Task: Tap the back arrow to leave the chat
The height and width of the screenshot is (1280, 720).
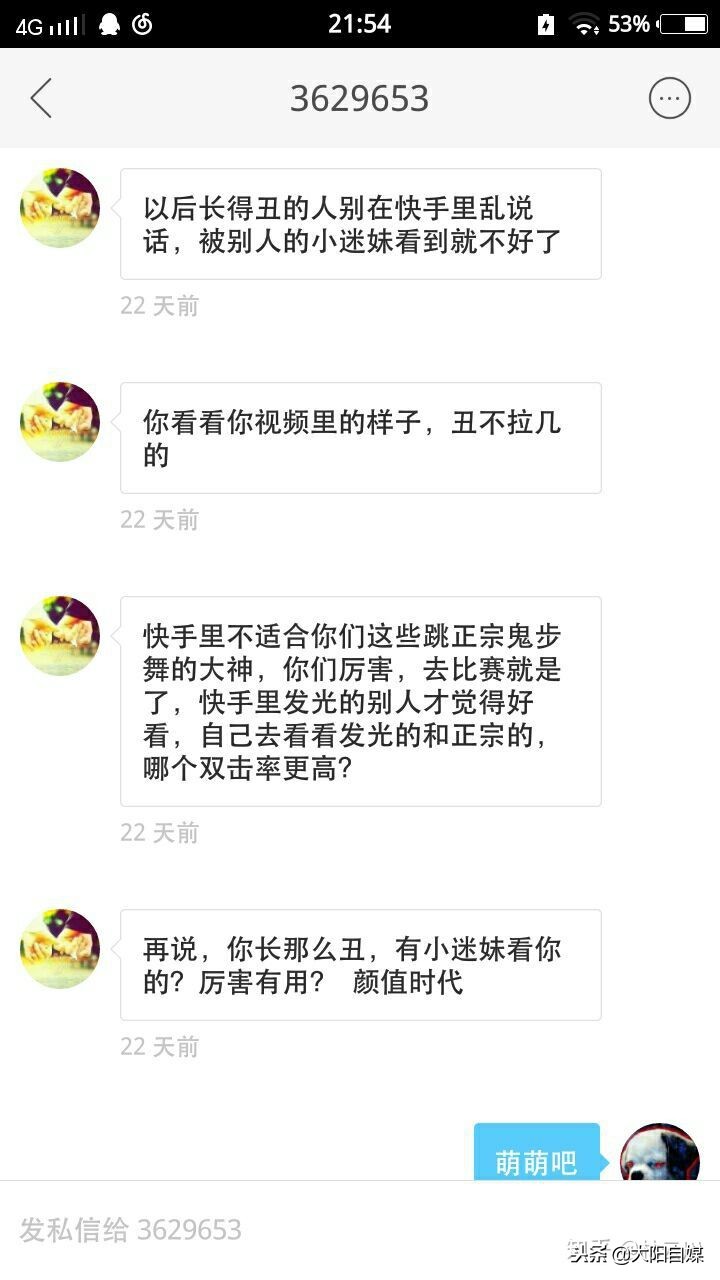Action: pyautogui.click(x=39, y=97)
